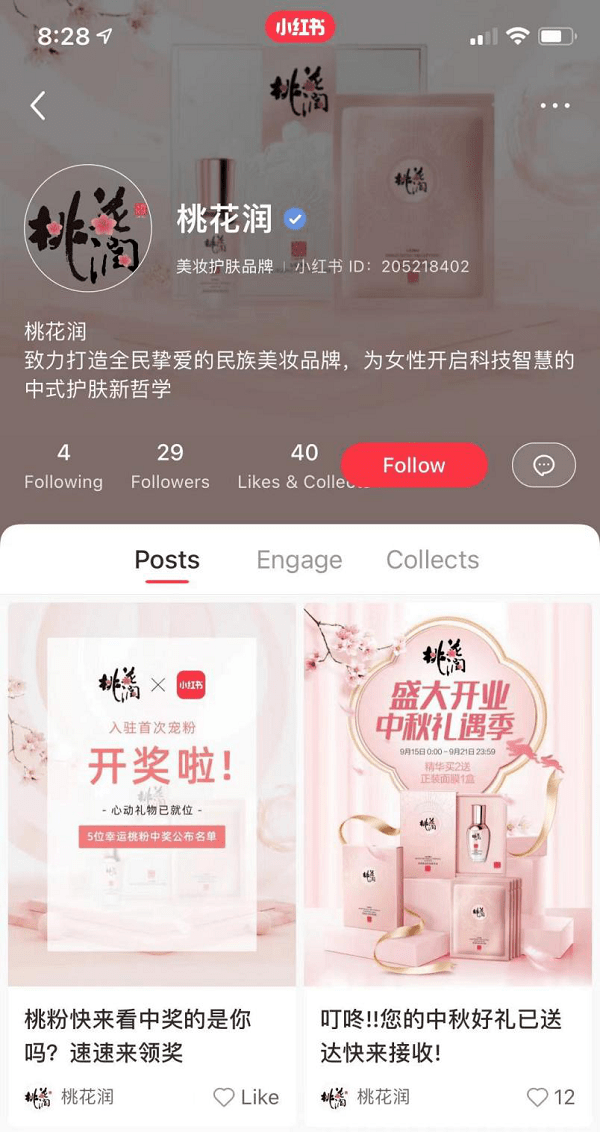Tap the 桃花润 profile avatar
Screen dimensions: 600x1132
88,228
